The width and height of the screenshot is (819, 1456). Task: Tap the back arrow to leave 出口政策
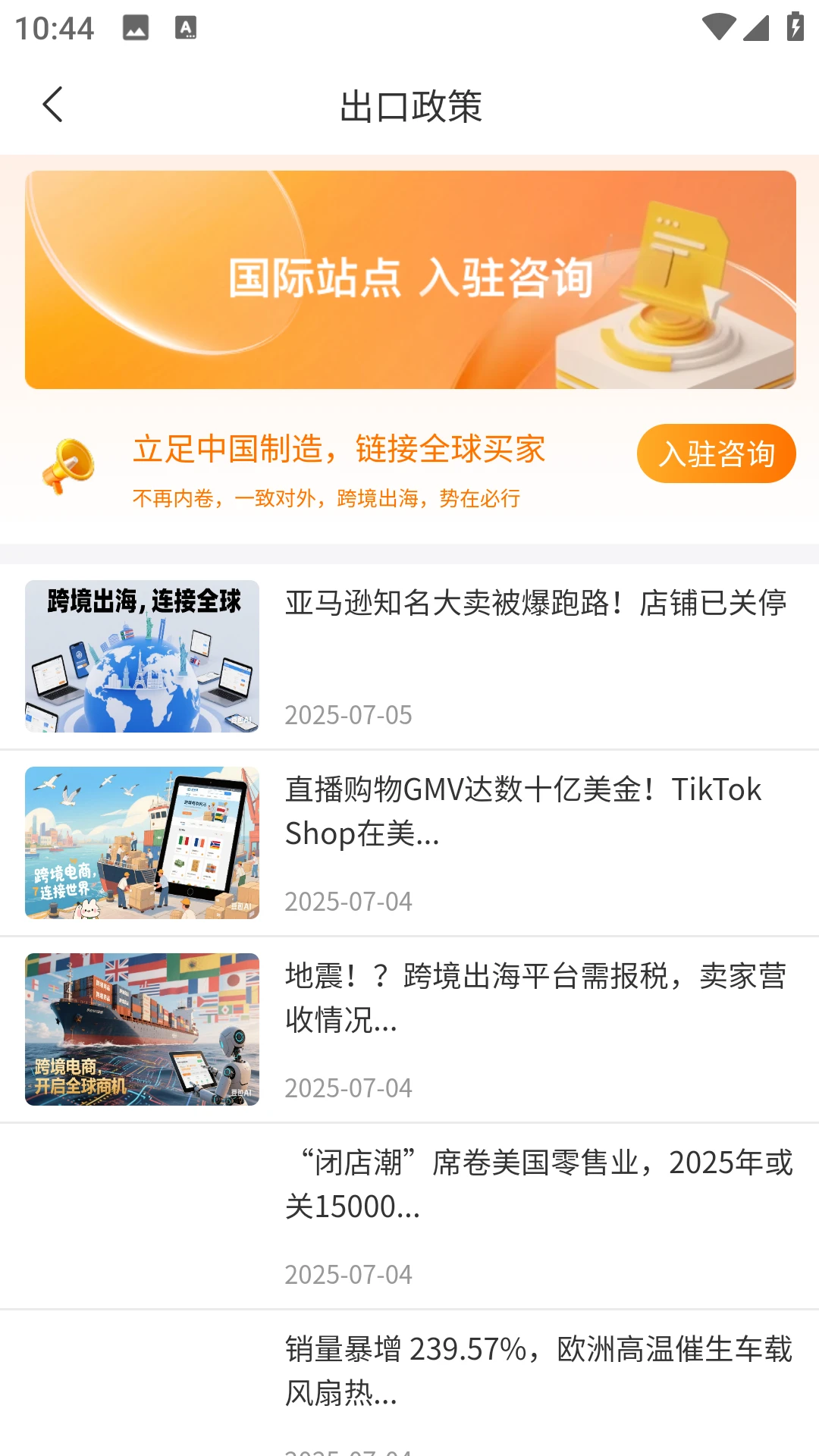pyautogui.click(x=53, y=105)
